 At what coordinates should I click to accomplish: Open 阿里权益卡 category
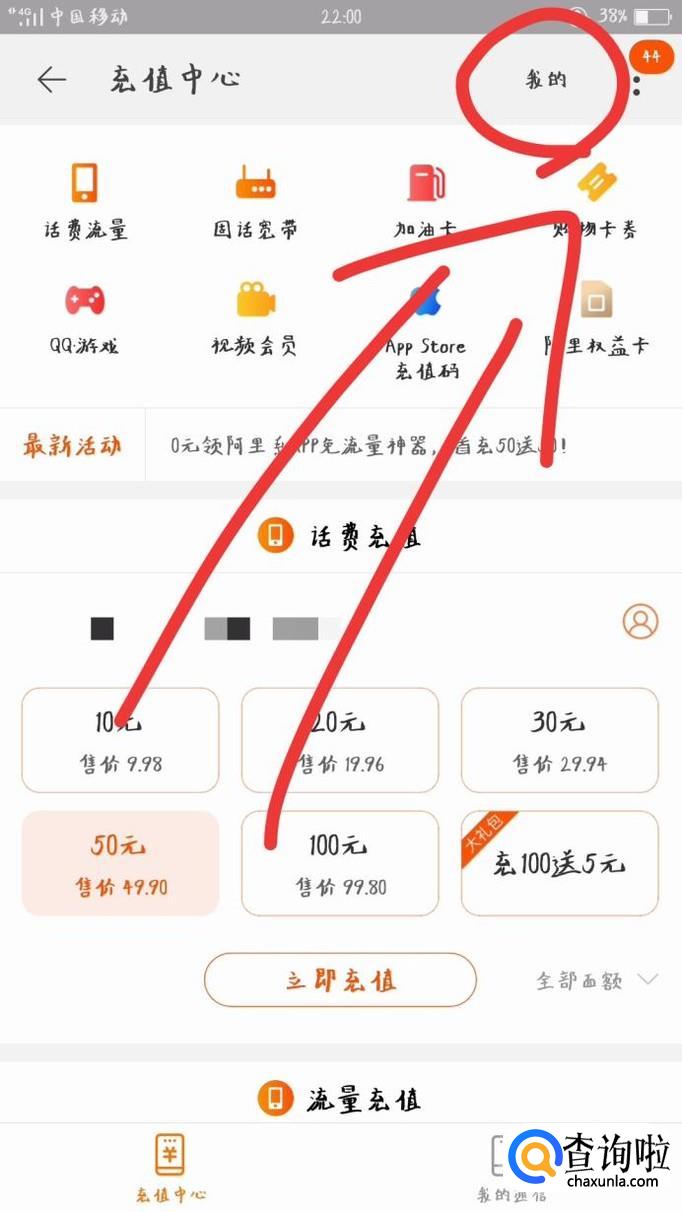pos(596,318)
